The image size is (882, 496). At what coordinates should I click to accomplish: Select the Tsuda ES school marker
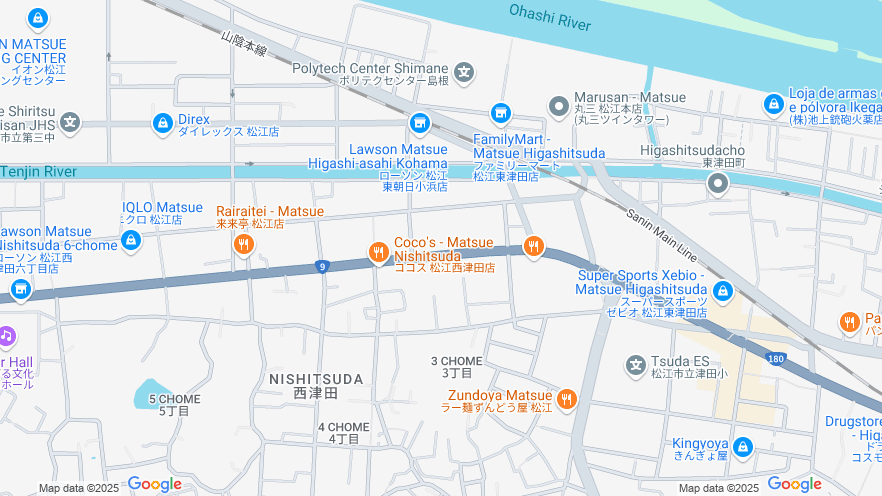click(x=635, y=365)
